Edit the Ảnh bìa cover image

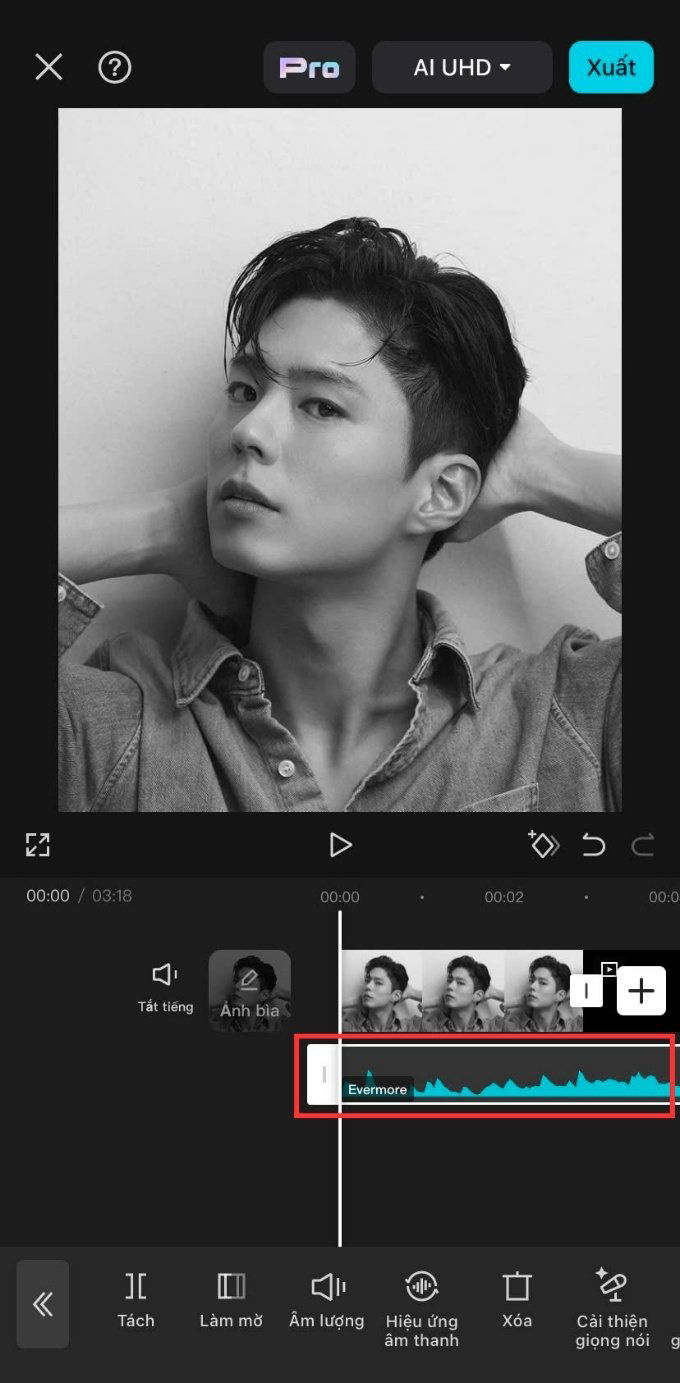click(250, 991)
